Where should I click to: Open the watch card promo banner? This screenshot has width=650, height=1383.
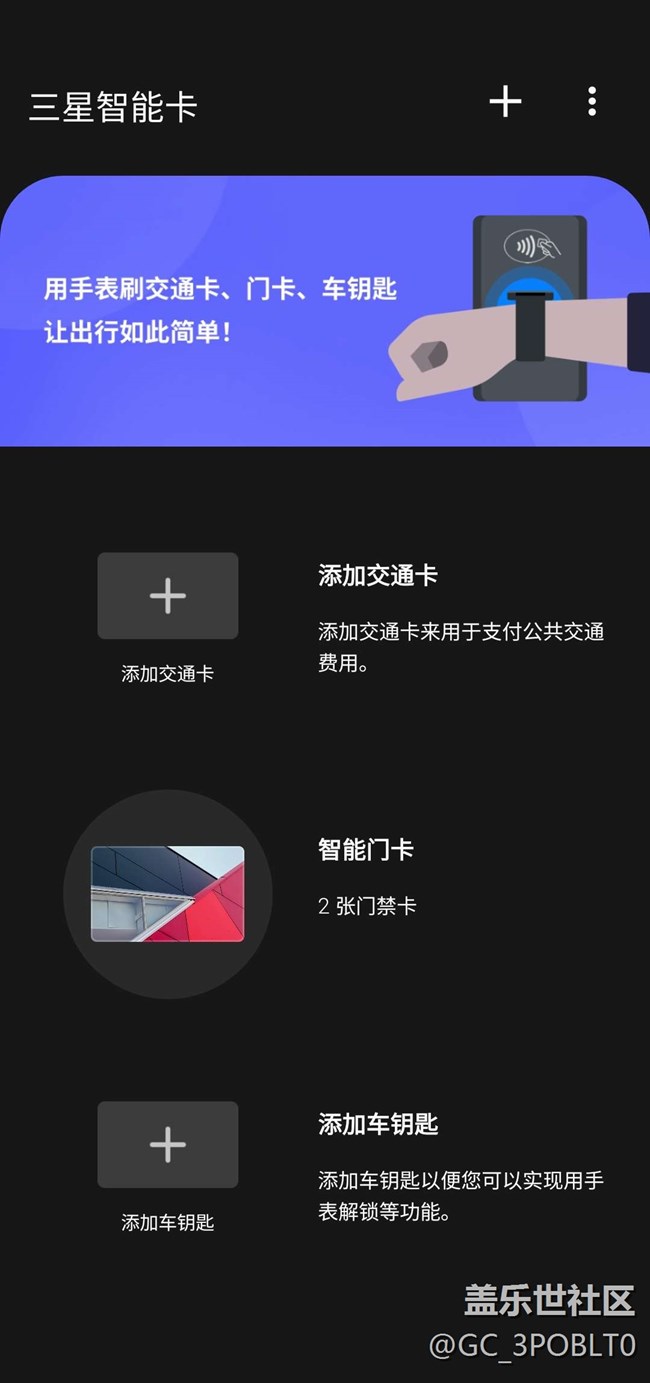tap(325, 311)
